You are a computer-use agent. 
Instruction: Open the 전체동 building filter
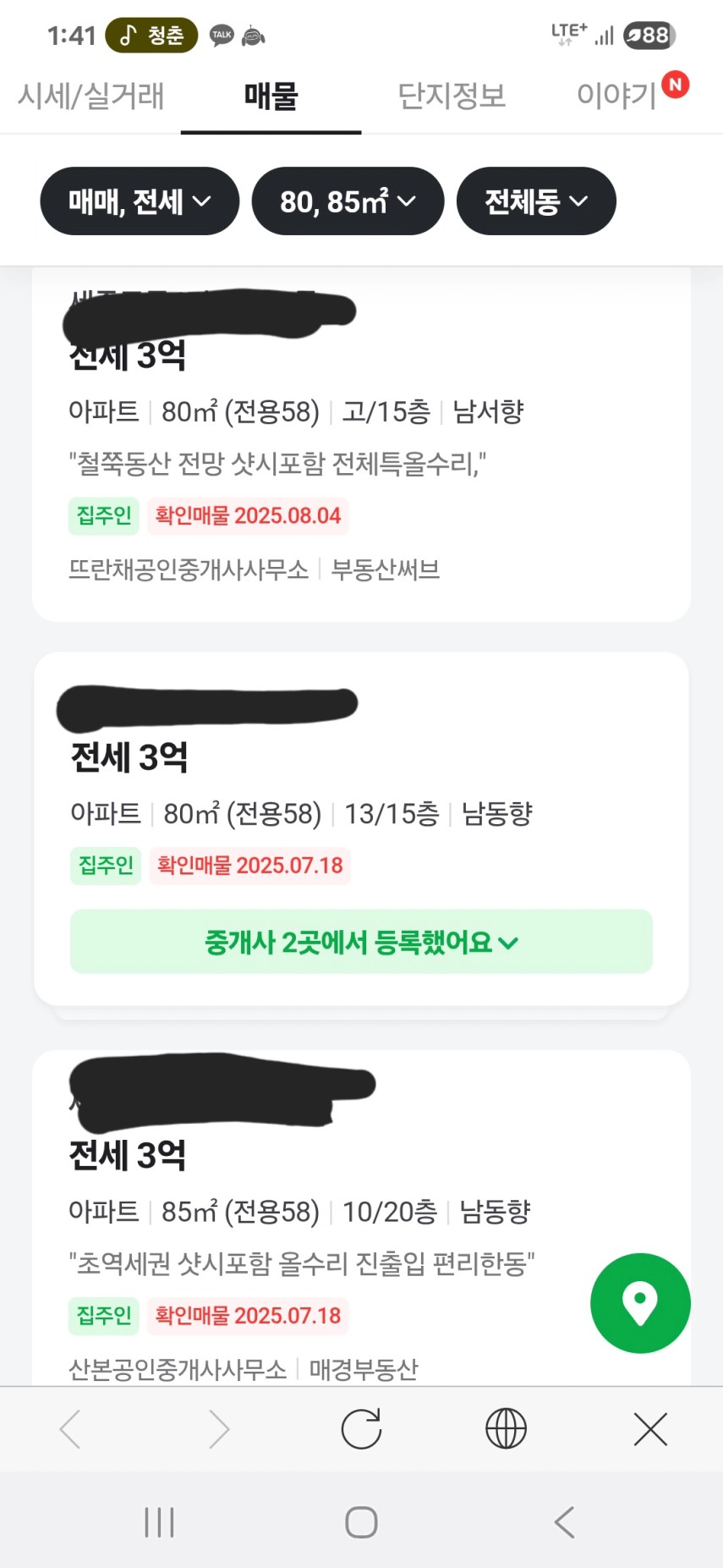click(536, 201)
